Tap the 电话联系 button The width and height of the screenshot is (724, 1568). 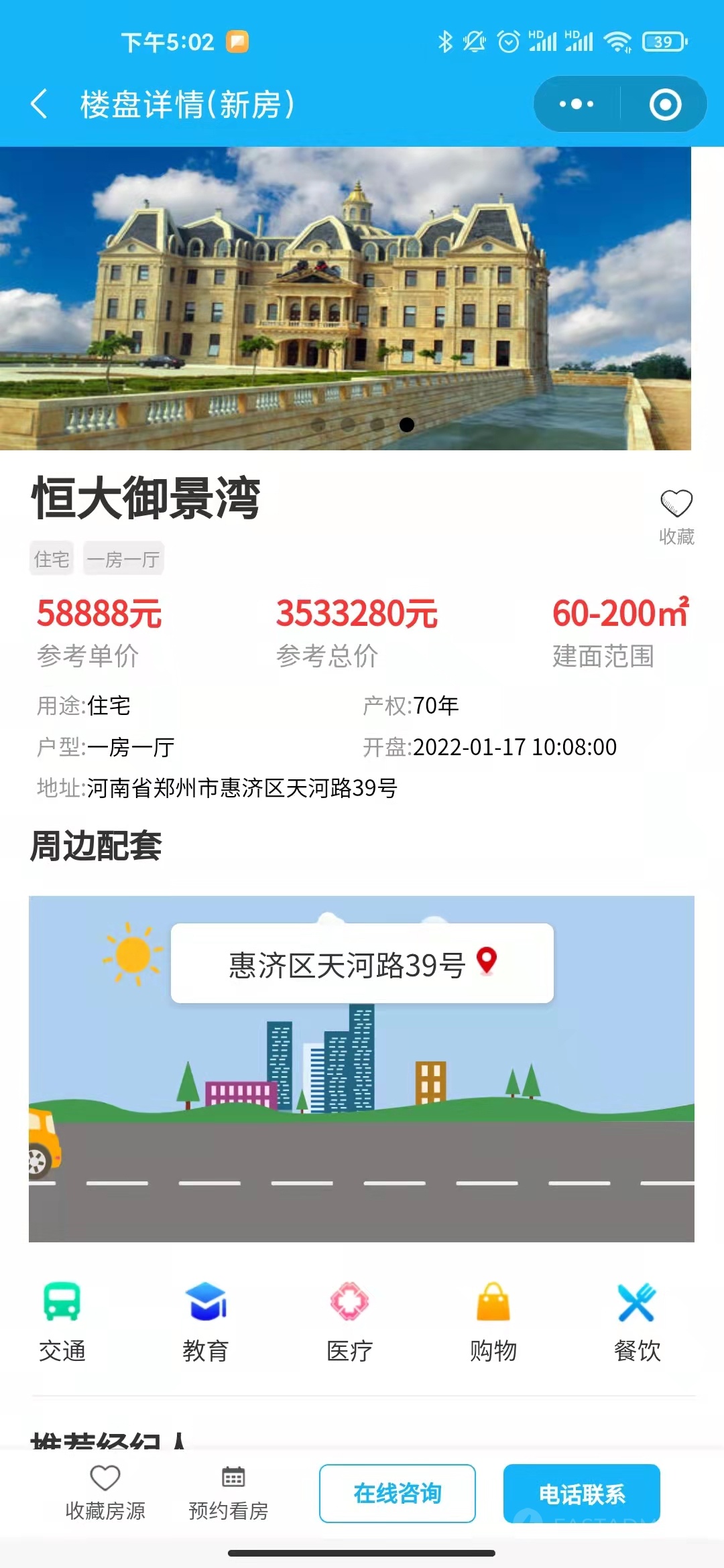pos(582,1493)
